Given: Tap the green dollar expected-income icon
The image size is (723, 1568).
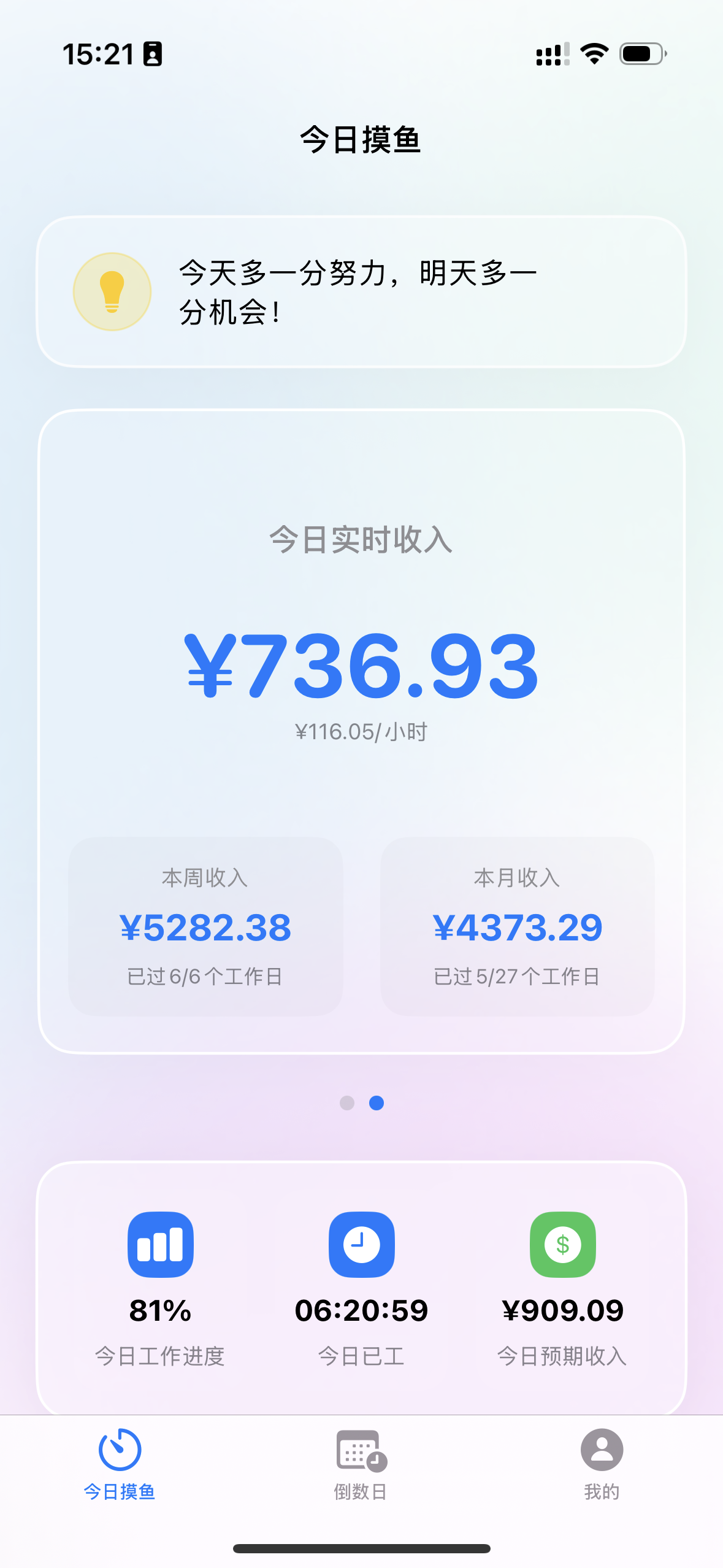Looking at the screenshot, I should [562, 1244].
